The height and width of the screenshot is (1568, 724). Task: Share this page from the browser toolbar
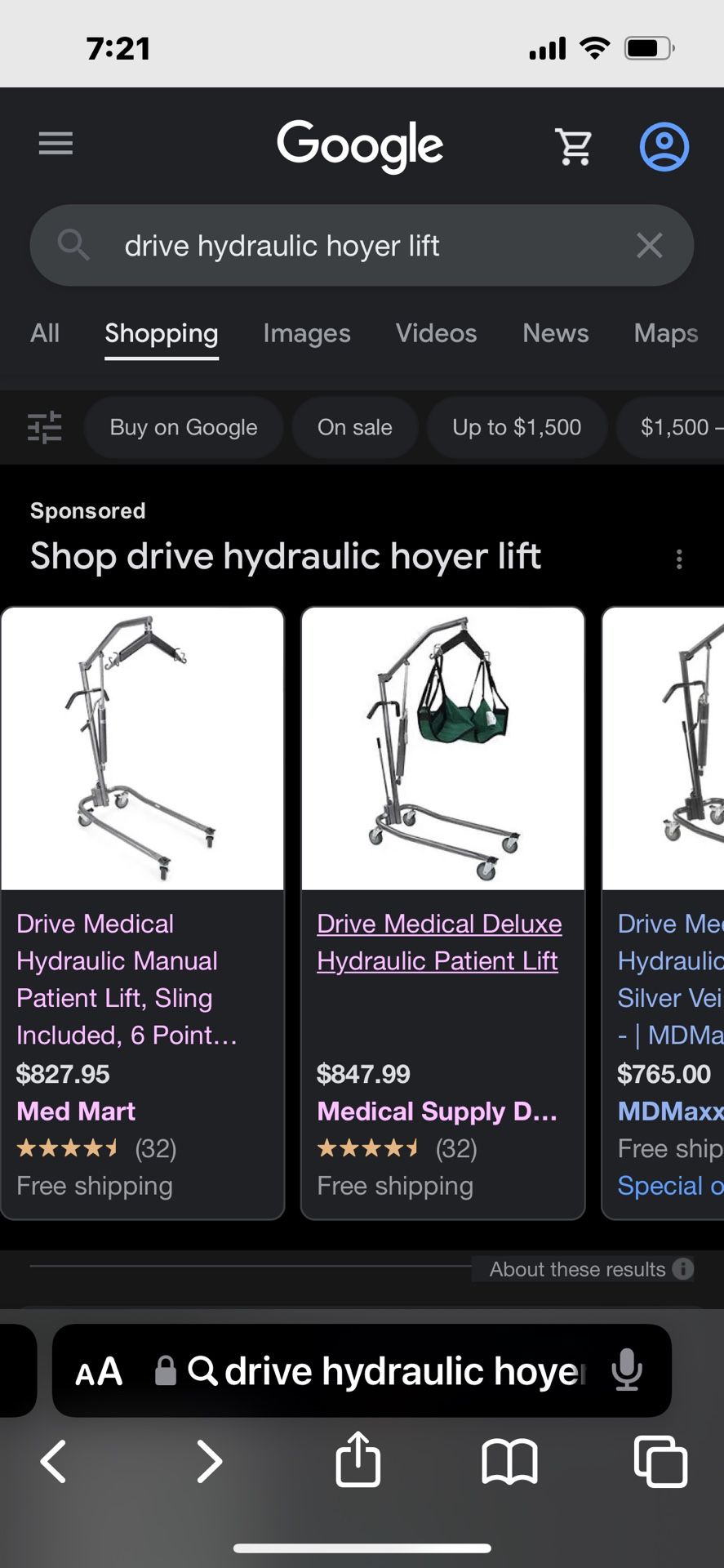click(358, 1459)
